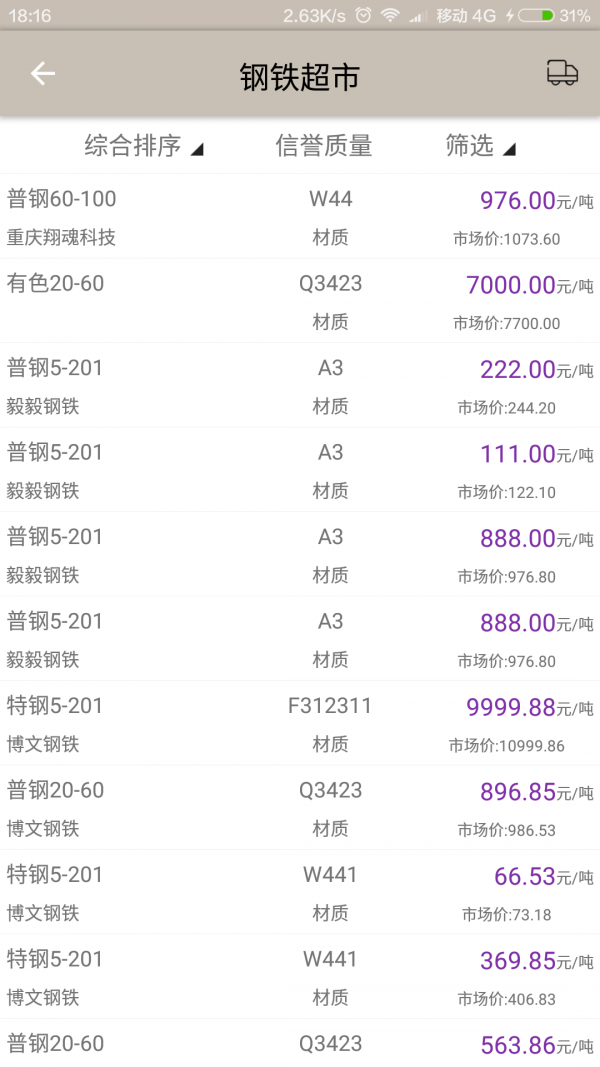Tap the 普钢20-60 listing priced 563.86元
Screen dimensions: 600x1067
(x=300, y=1044)
